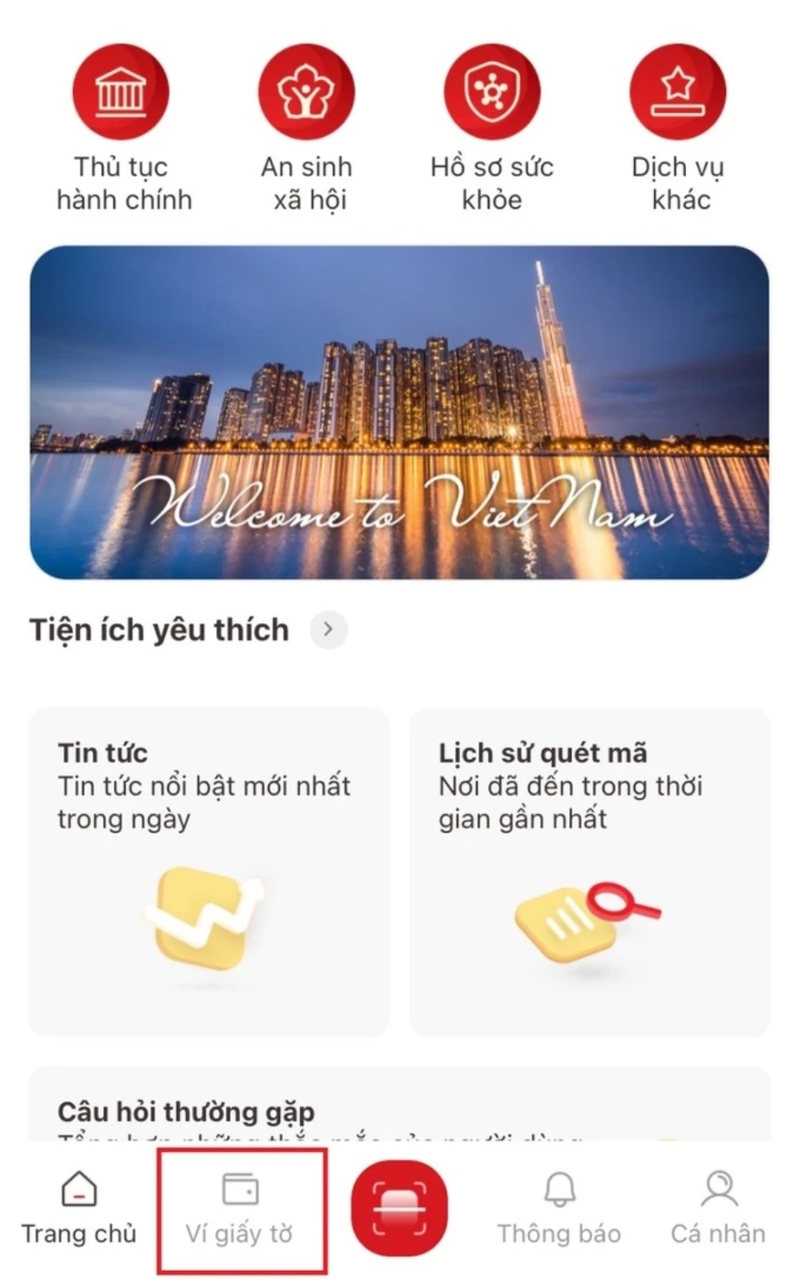Expand the Tiện ích yêu thích section arrow
This screenshot has height=1280, width=800.
click(x=328, y=630)
